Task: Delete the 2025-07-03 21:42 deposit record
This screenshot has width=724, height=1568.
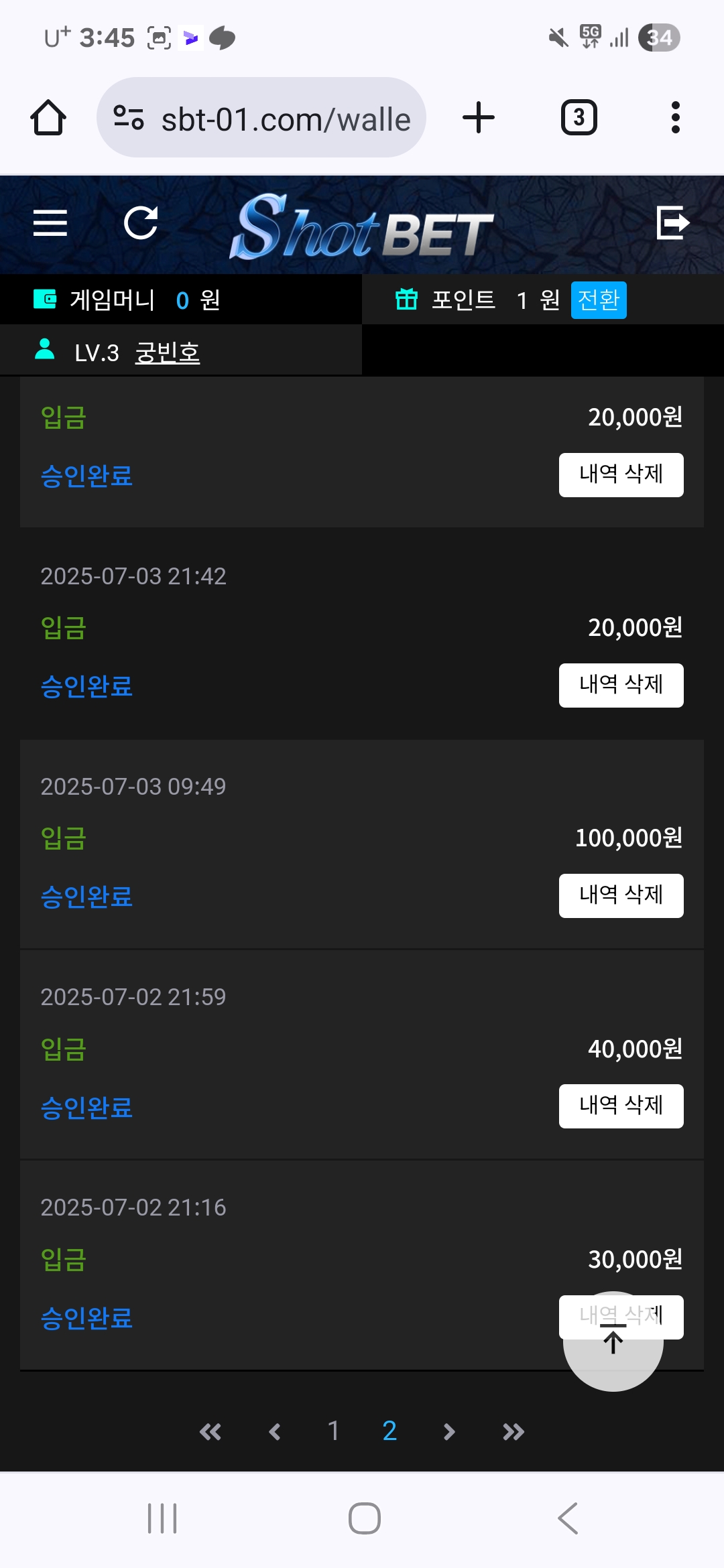Action: (621, 685)
